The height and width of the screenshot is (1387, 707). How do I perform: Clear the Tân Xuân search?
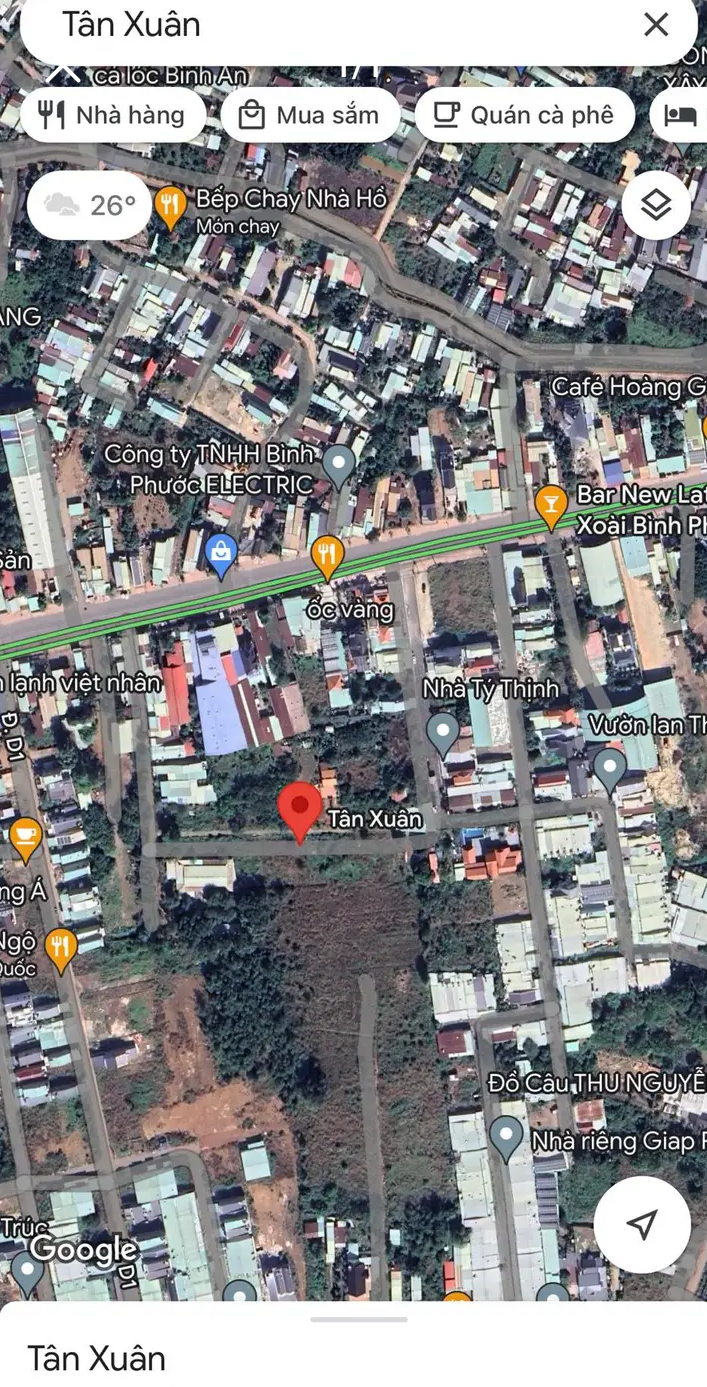(x=656, y=25)
